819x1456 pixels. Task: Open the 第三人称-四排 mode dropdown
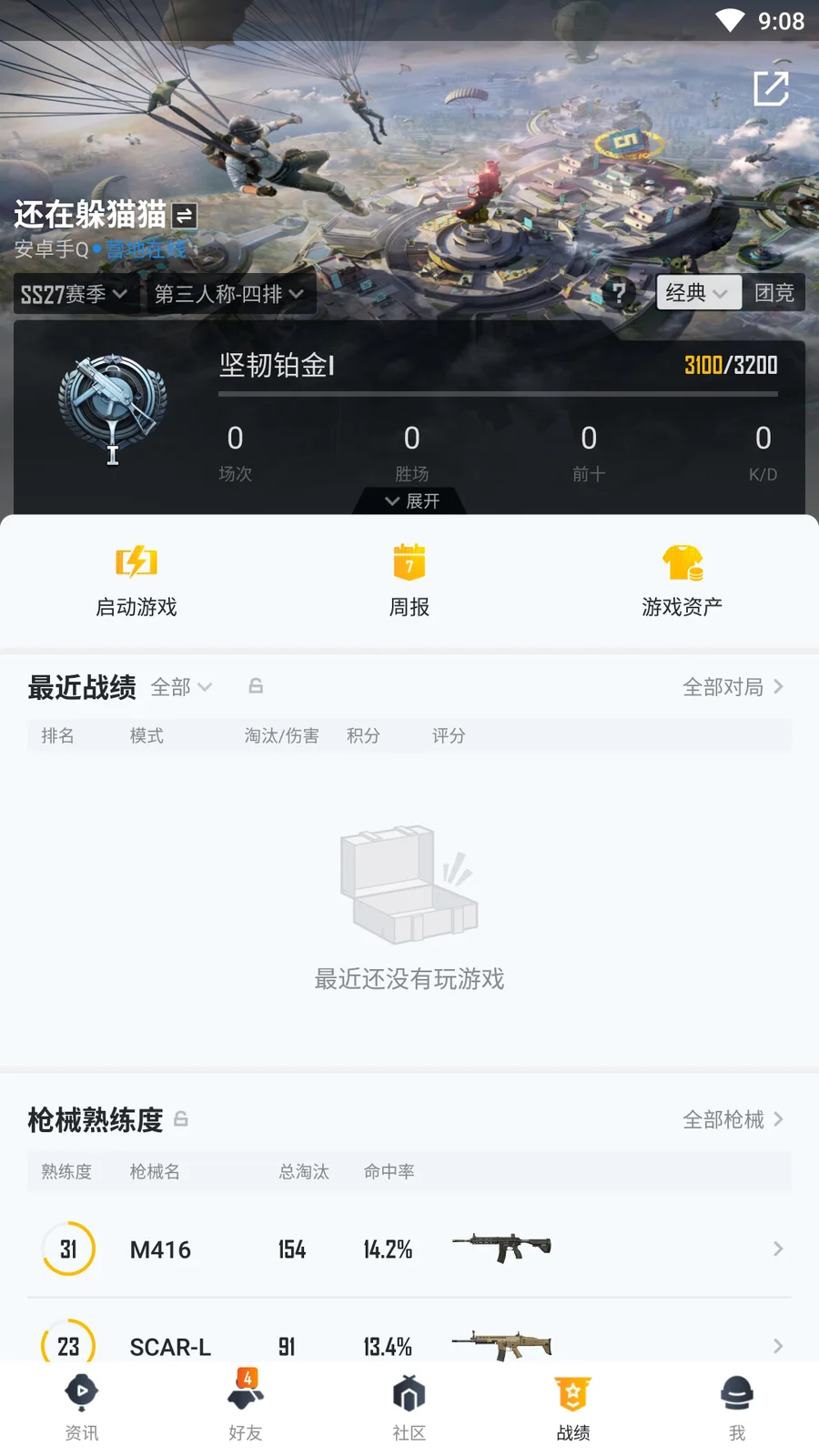pos(229,294)
